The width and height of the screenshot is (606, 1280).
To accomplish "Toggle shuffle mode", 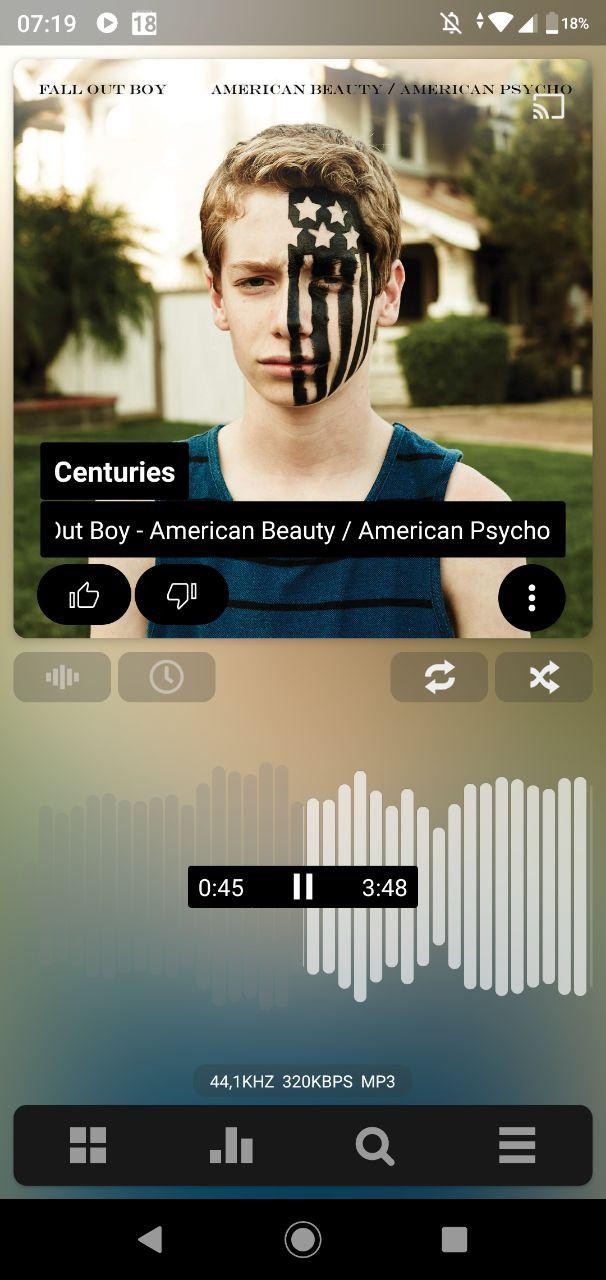I will 543,677.
